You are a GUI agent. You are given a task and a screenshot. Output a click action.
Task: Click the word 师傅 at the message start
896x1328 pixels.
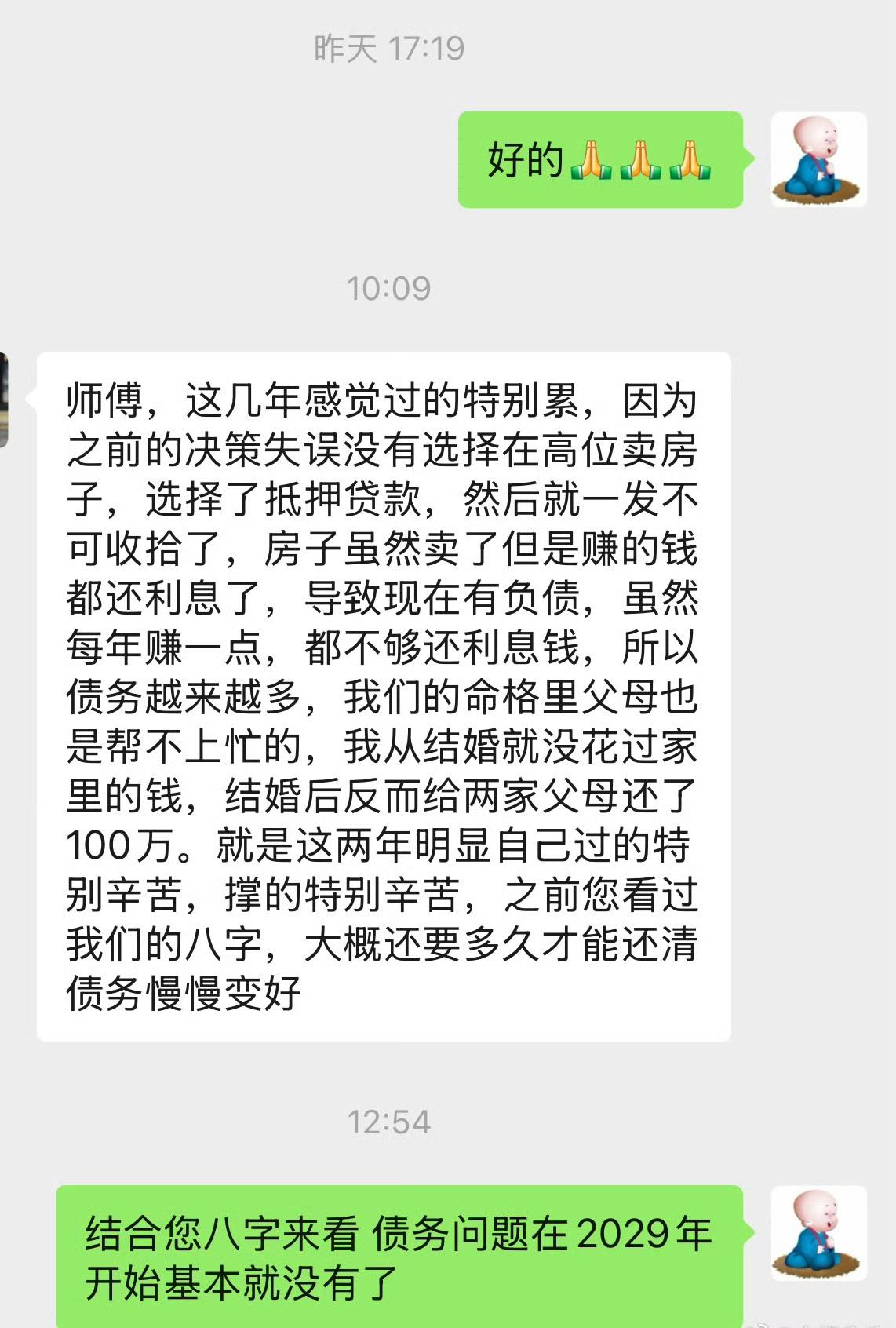(102, 399)
